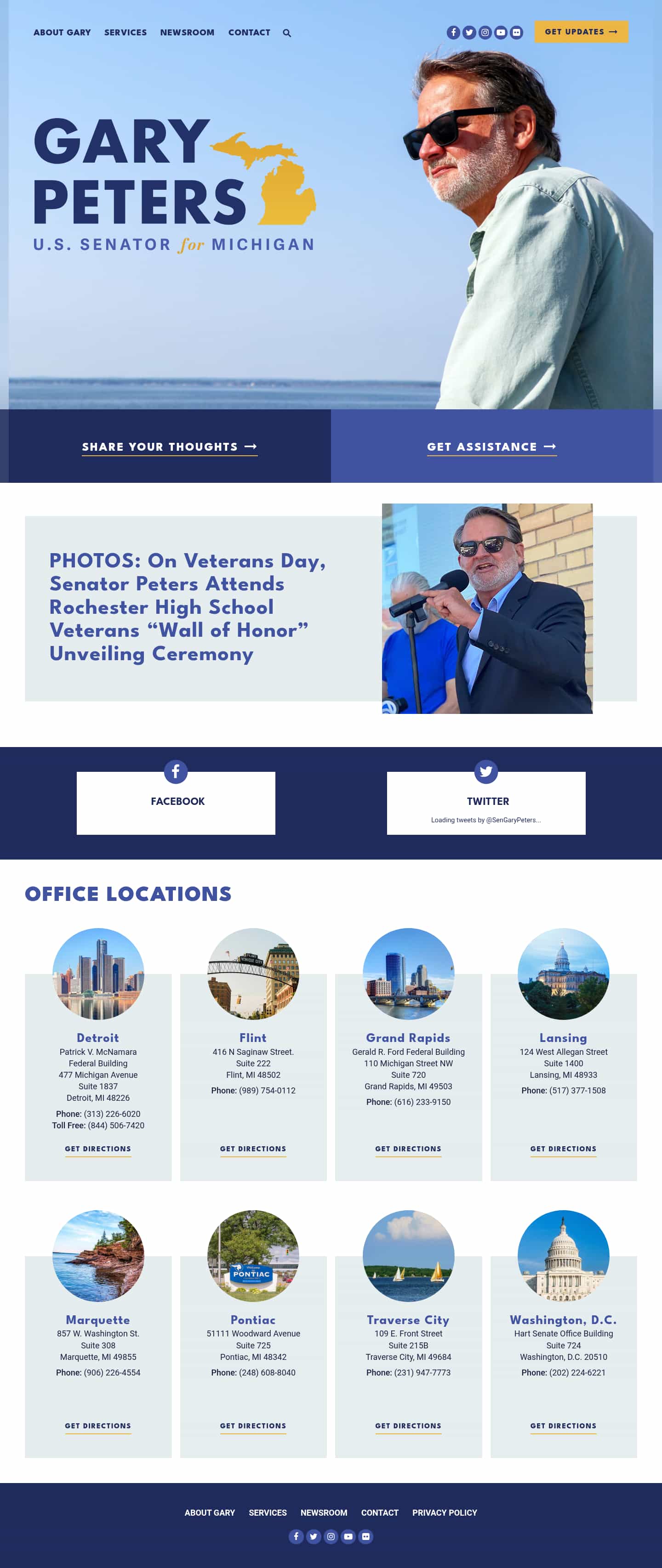Screen dimensions: 662x1568
Task: Go to Services in the header
Action: (x=126, y=32)
